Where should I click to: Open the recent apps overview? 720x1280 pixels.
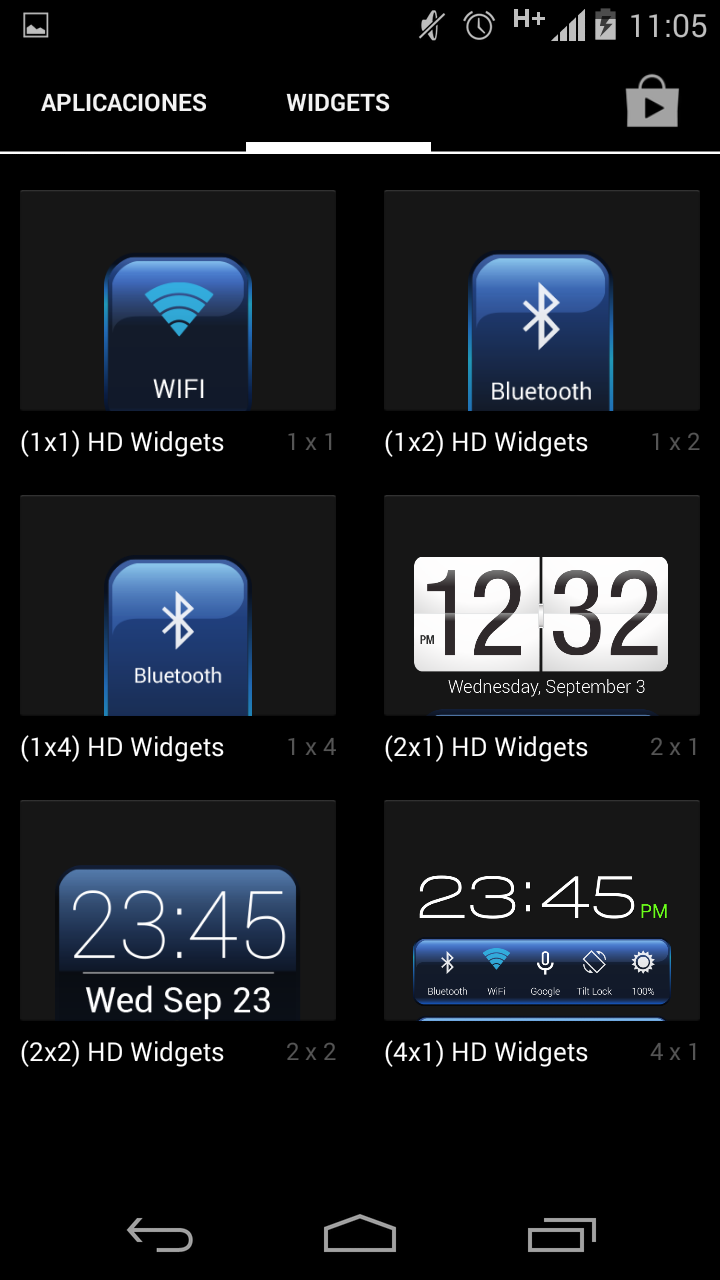point(560,1235)
